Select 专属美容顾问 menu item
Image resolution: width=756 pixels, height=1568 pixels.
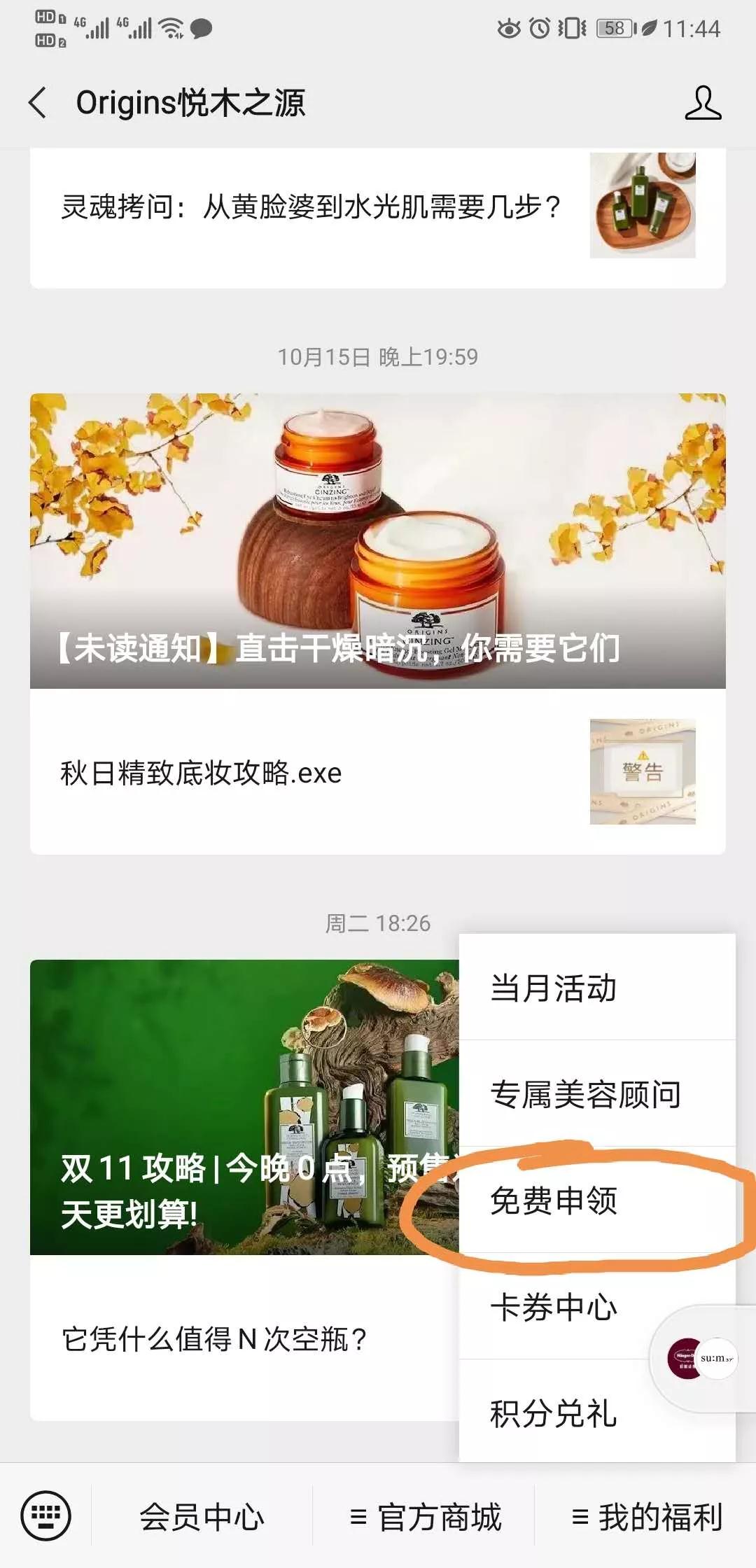point(597,1093)
